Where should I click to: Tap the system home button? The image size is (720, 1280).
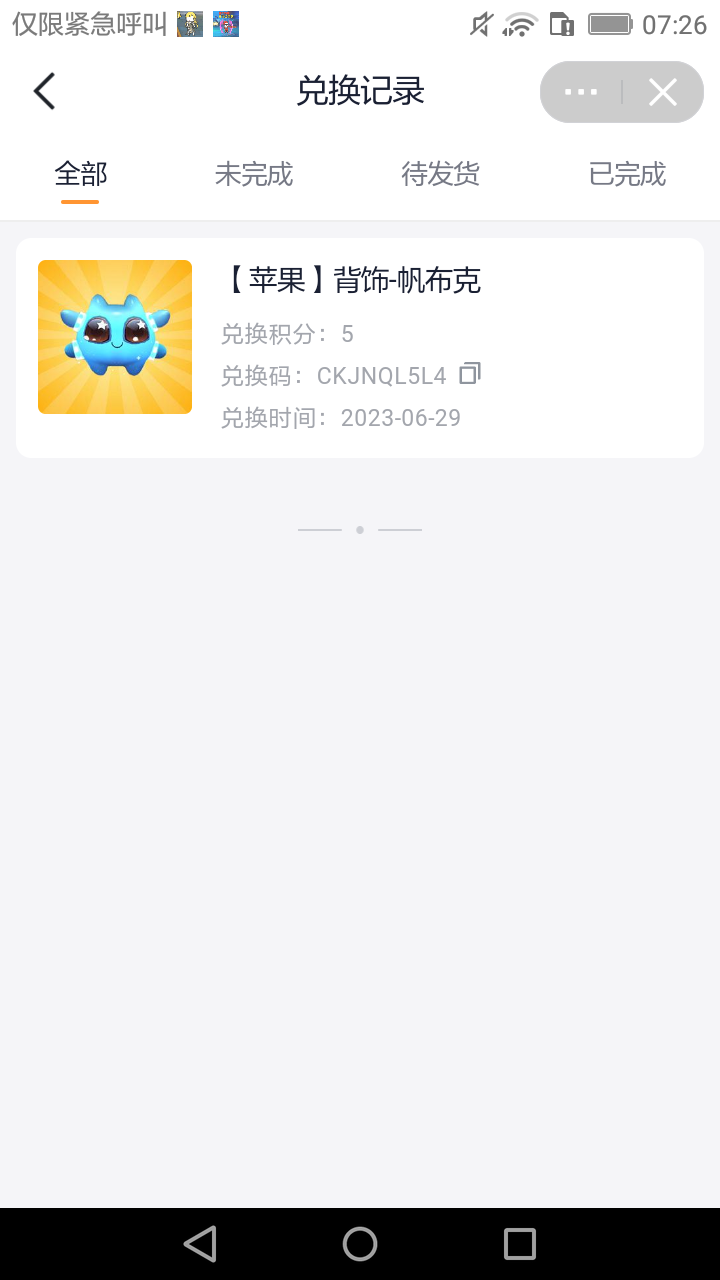(x=360, y=1244)
